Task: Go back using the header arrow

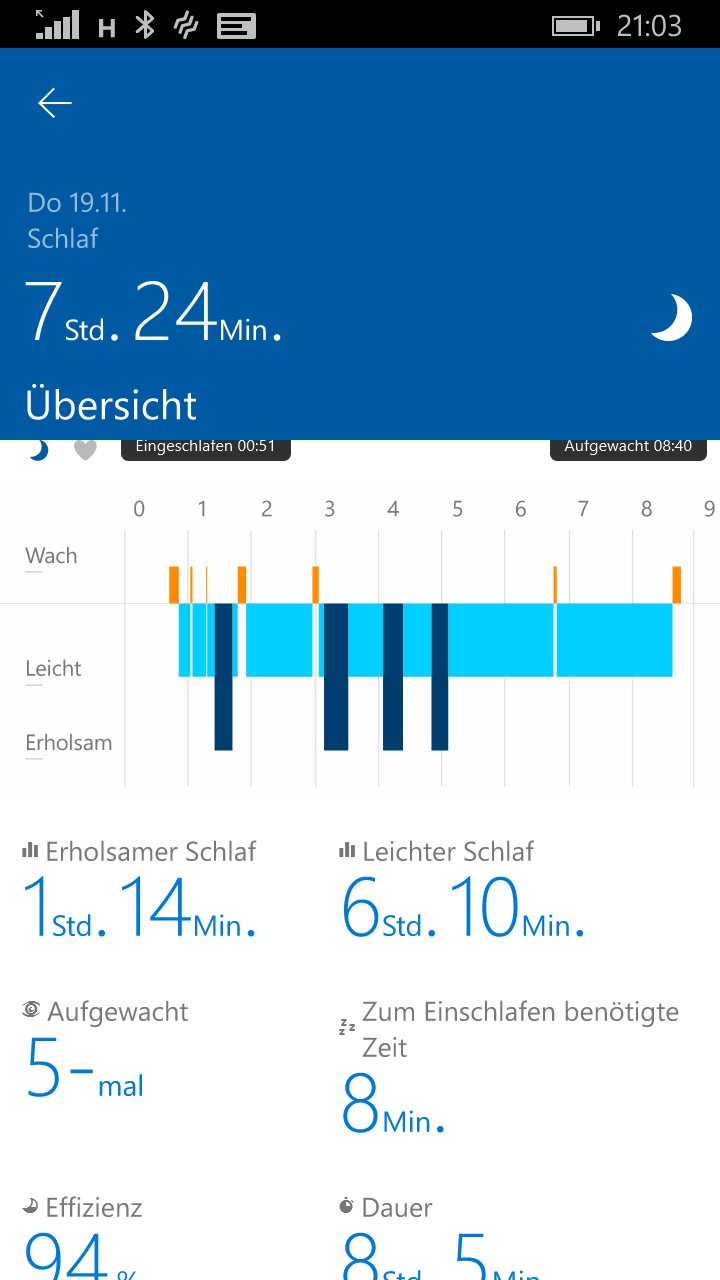Action: click(x=55, y=103)
